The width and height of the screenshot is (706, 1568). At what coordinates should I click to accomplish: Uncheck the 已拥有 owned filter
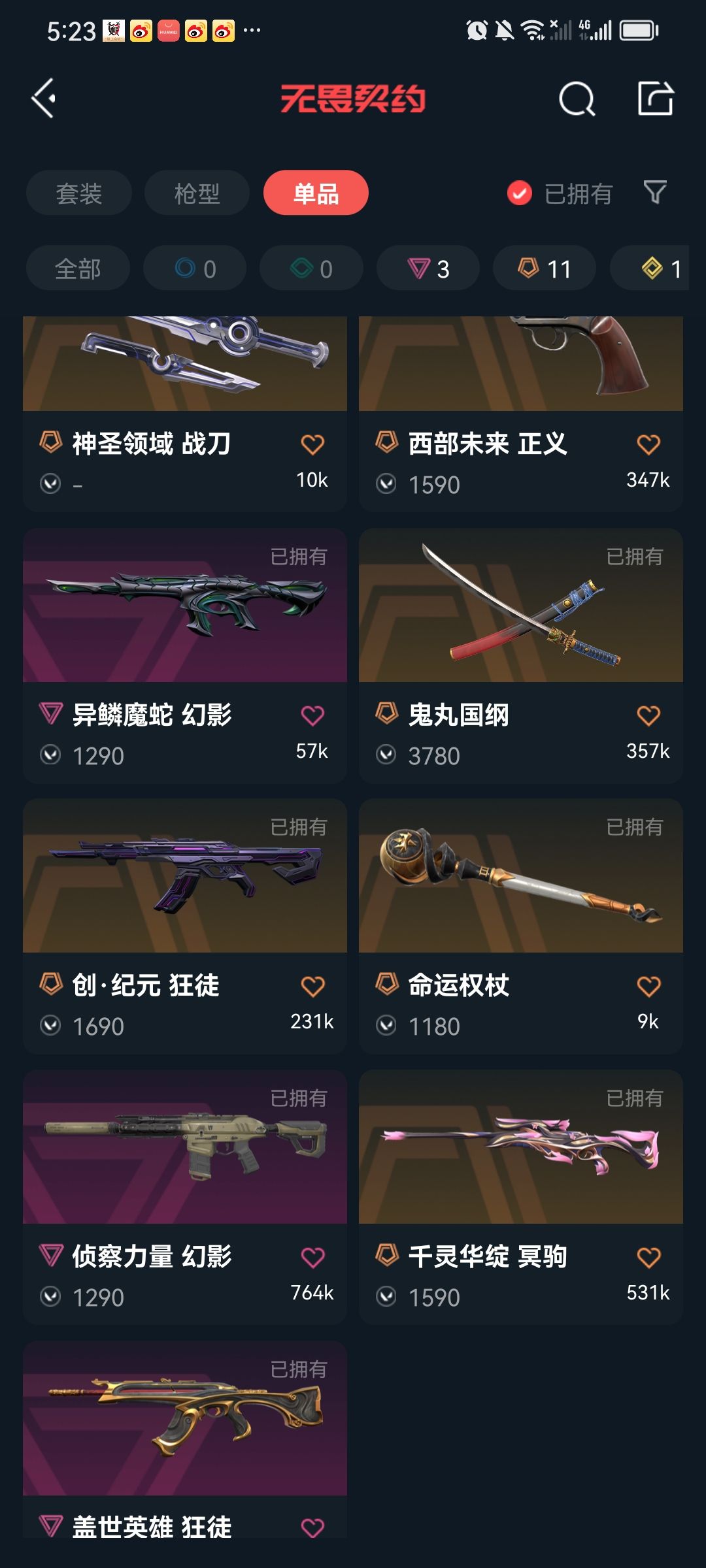tap(560, 193)
